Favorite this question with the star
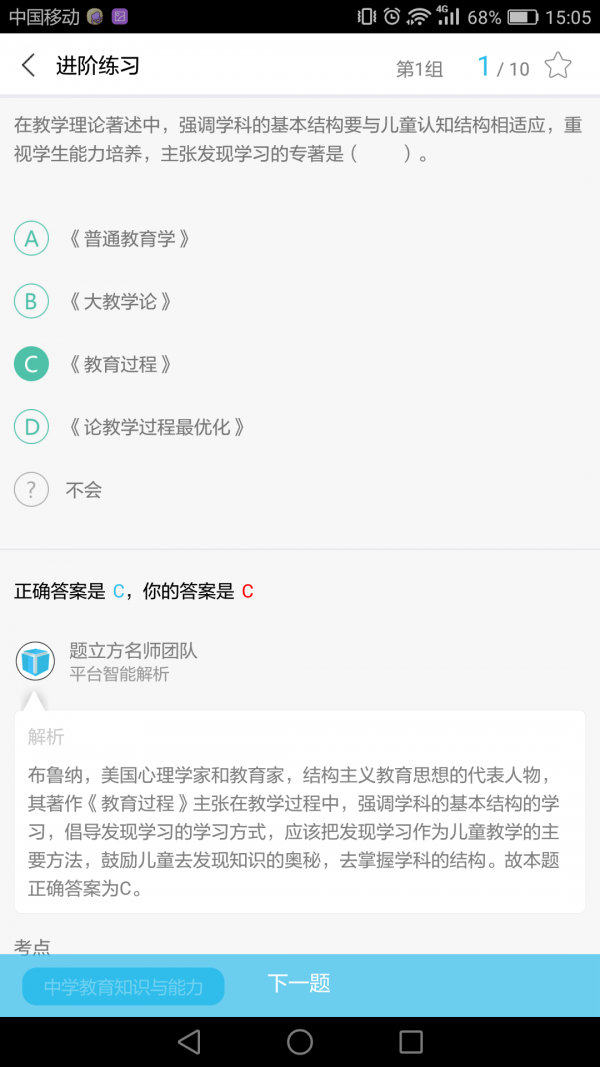Viewport: 600px width, 1067px height. point(557,67)
